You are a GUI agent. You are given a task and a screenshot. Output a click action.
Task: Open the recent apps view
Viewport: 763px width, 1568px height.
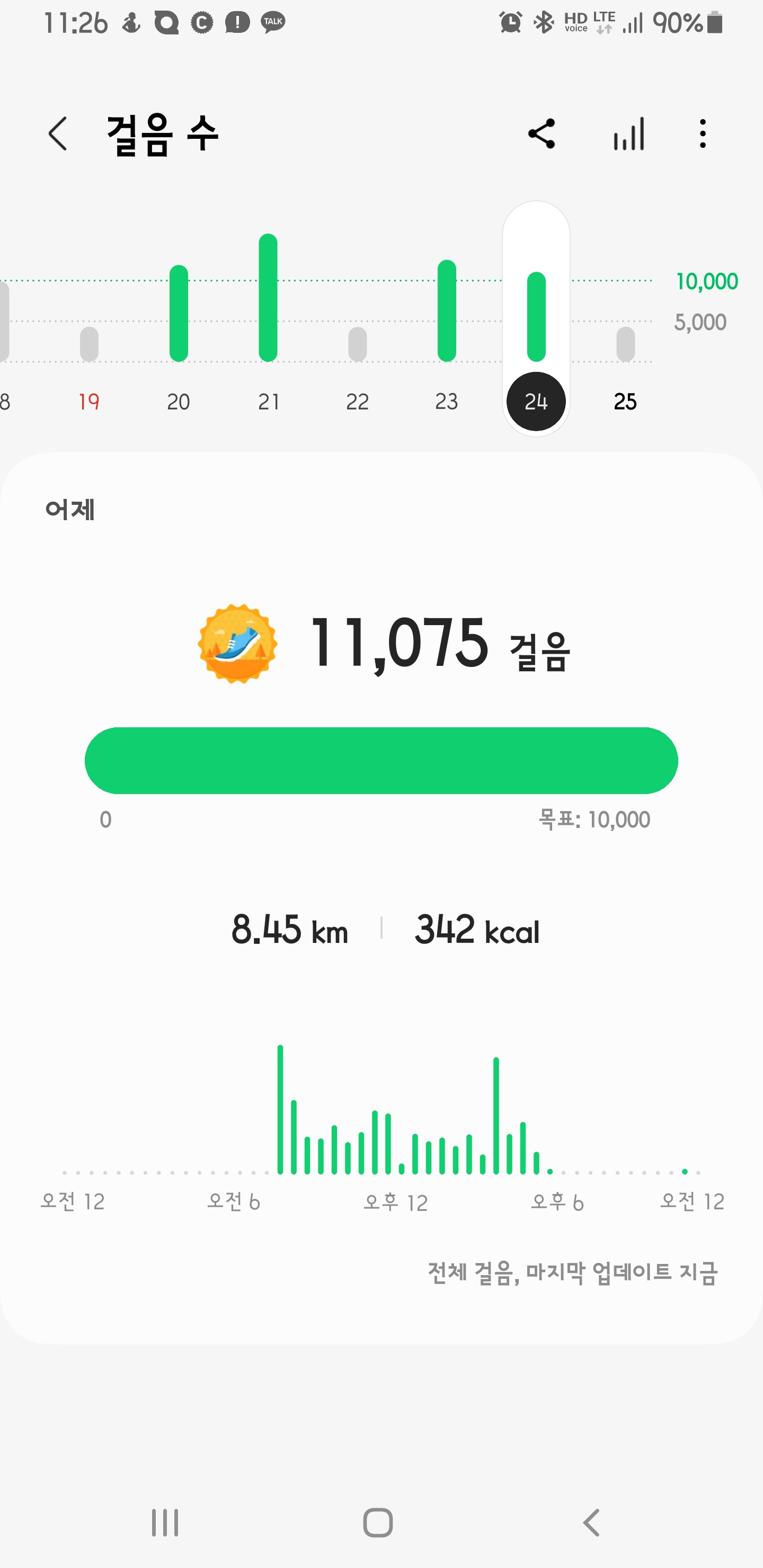[165, 1523]
